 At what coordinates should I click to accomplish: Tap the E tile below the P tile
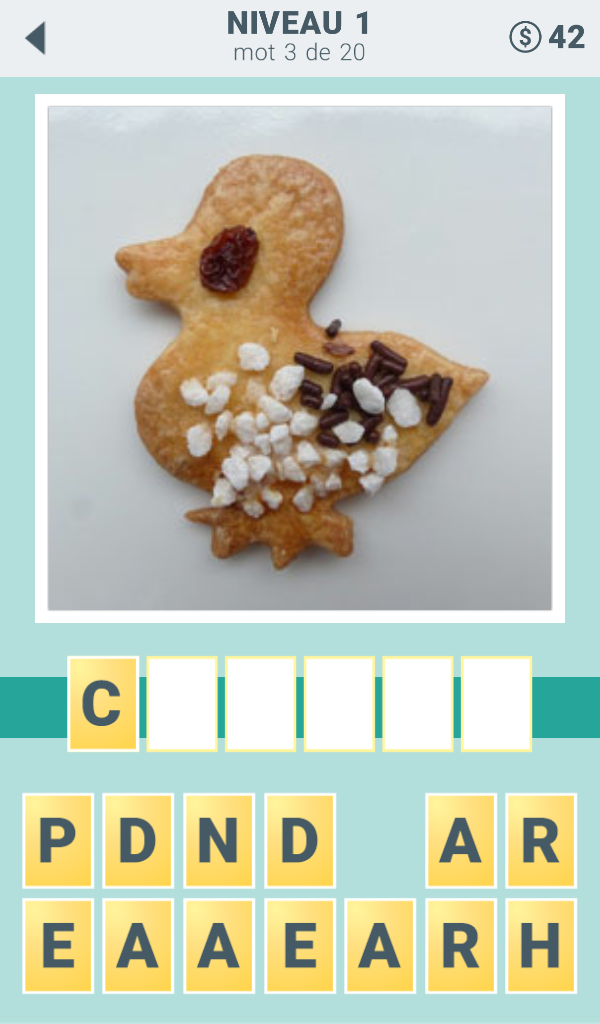pos(58,946)
